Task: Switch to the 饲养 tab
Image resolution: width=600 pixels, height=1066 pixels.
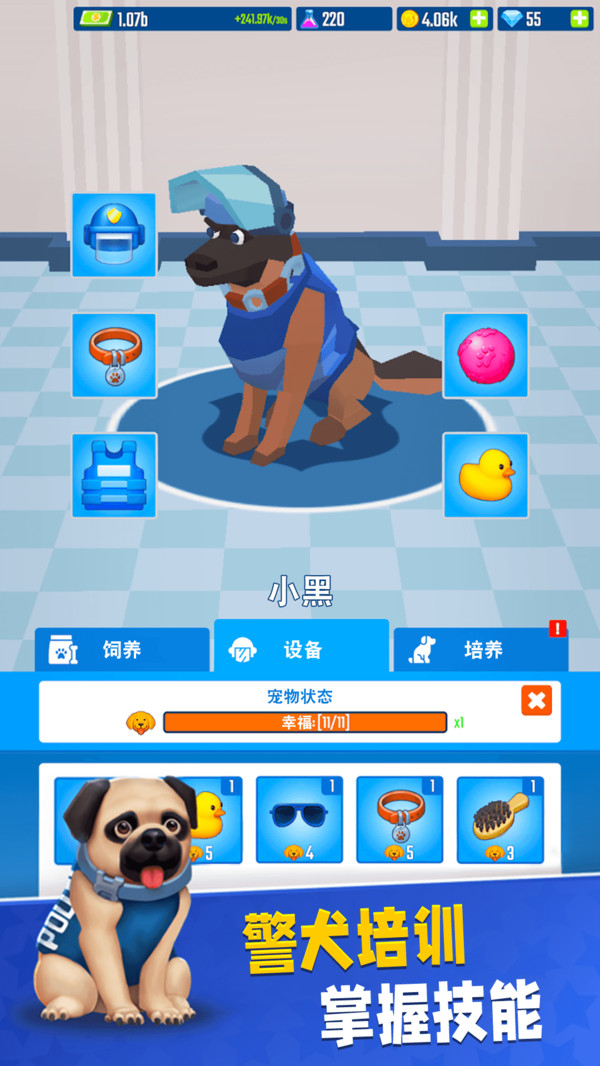Action: pos(122,650)
